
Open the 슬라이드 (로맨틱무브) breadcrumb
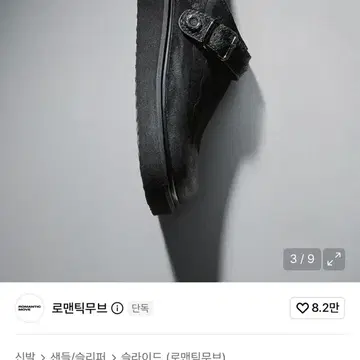pyautogui.click(x=173, y=356)
